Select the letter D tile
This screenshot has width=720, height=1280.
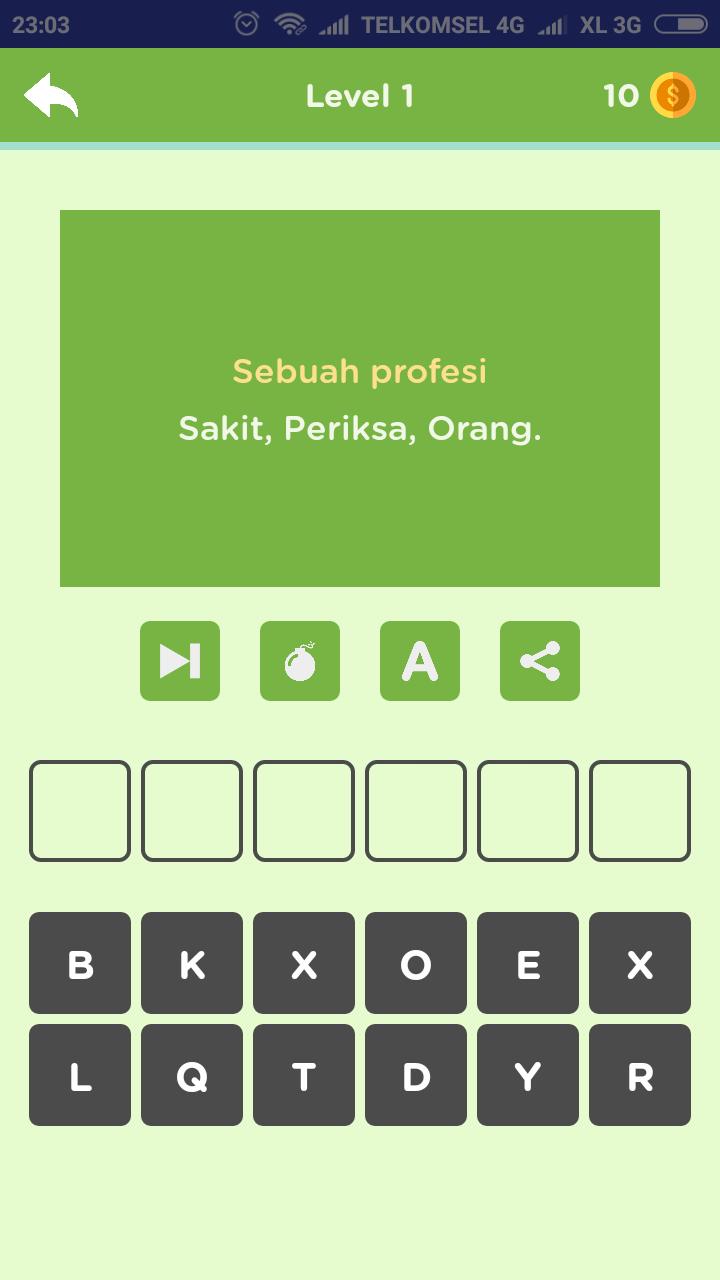click(x=415, y=1075)
